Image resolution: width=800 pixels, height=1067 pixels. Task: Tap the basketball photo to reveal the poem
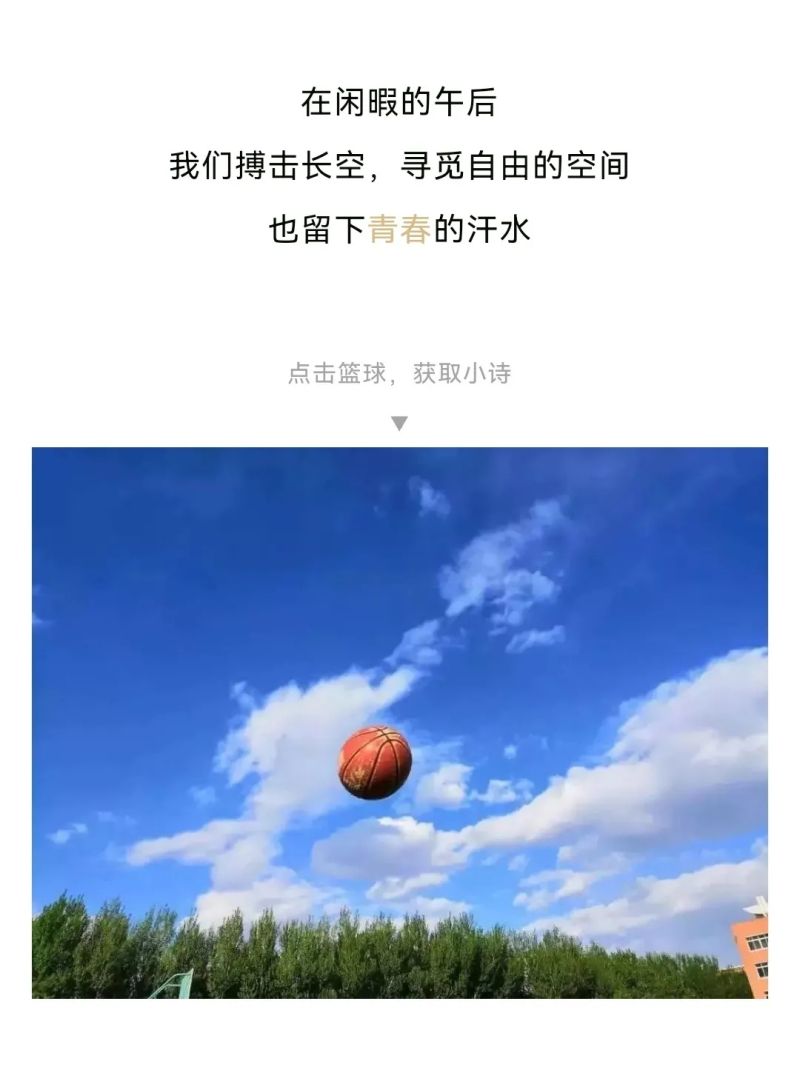375,762
